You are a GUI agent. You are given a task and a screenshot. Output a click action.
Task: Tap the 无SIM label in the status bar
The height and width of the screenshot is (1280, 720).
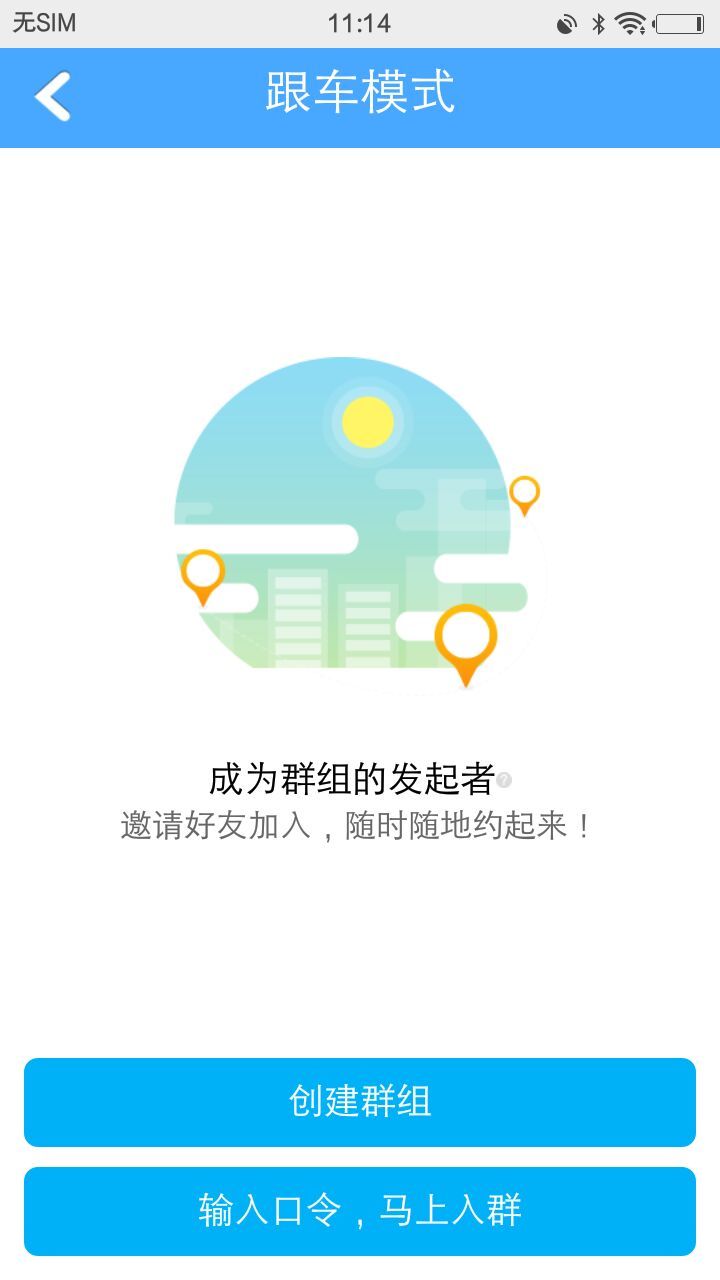pos(44,22)
